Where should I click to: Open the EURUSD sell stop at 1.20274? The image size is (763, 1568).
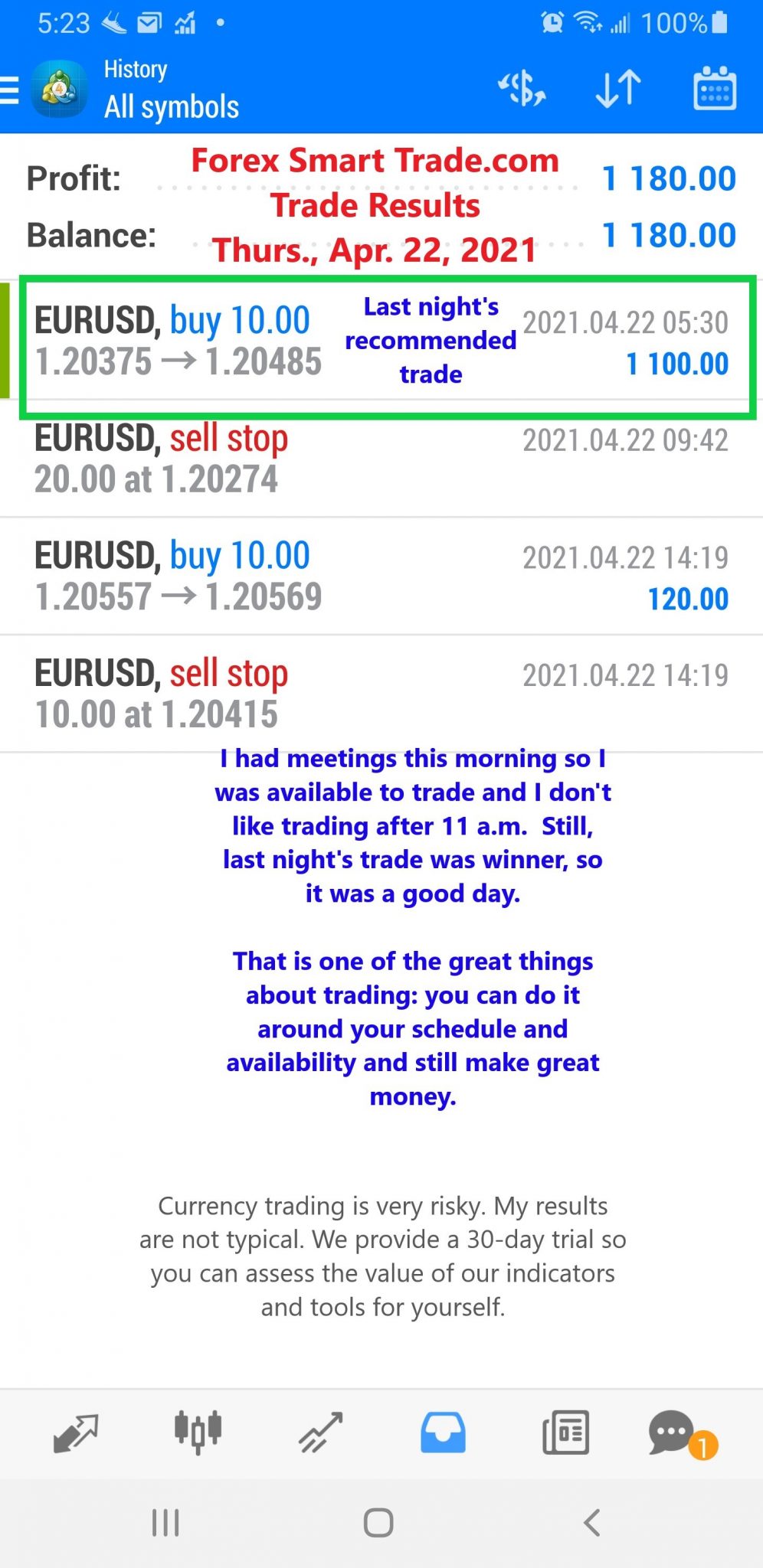click(381, 459)
